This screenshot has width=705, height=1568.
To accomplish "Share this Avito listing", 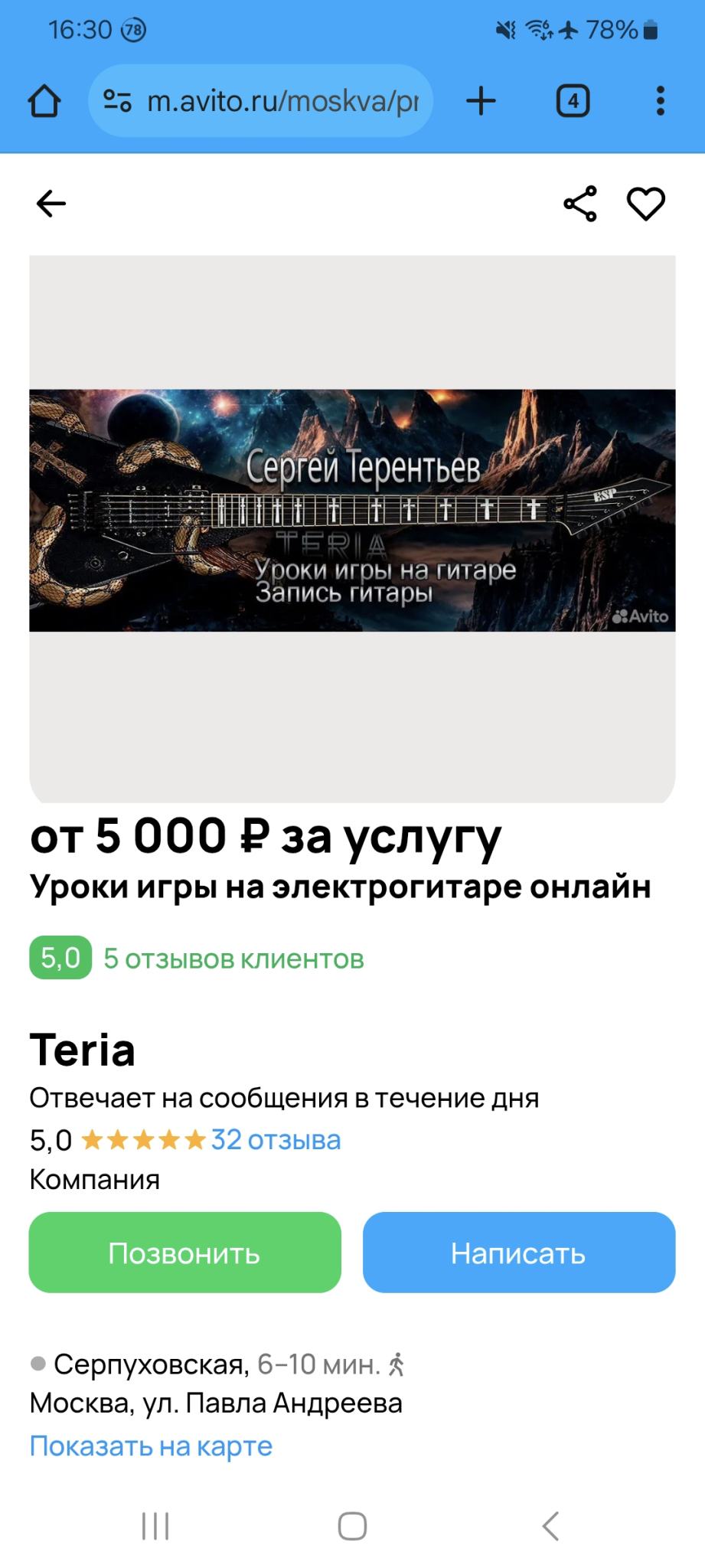I will 580,204.
